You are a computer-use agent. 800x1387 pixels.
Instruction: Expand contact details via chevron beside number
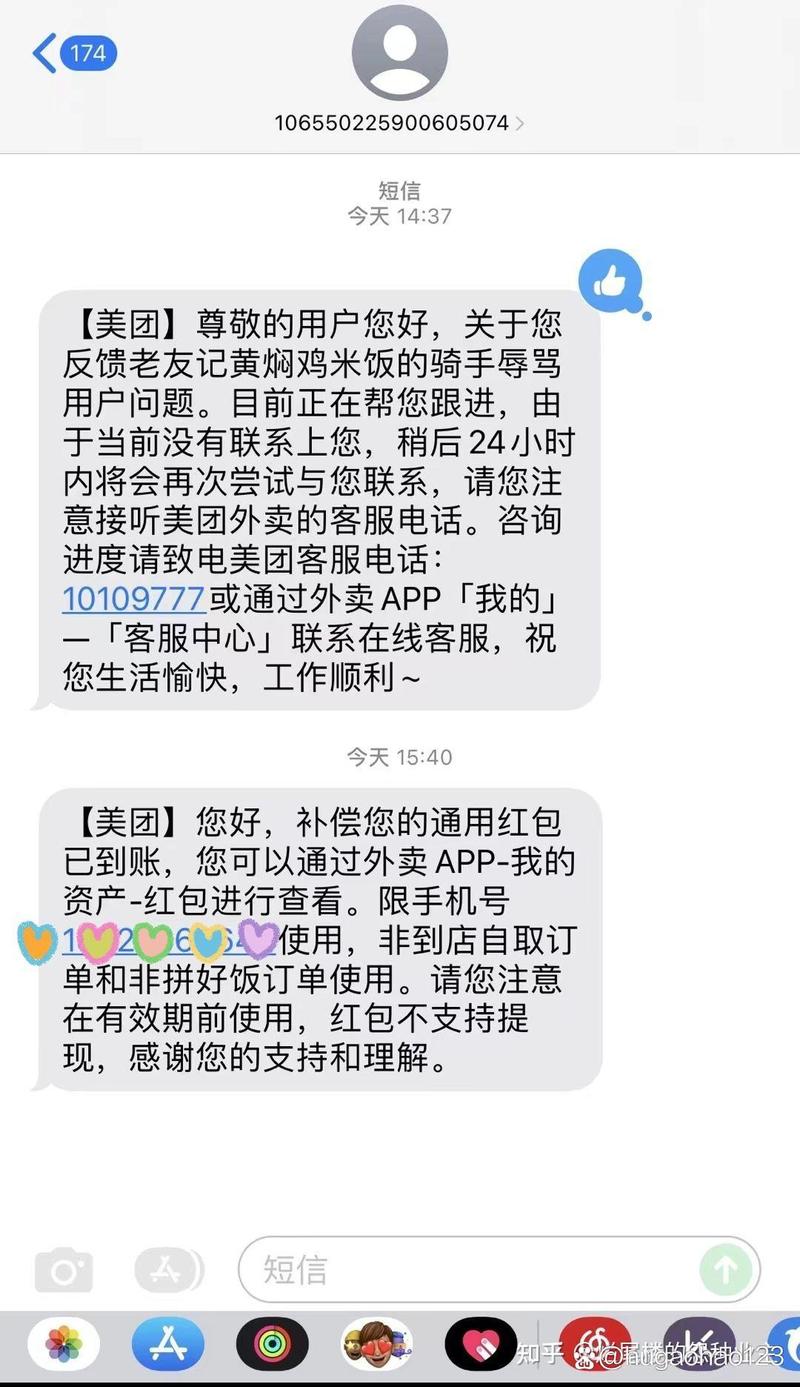pos(521,123)
